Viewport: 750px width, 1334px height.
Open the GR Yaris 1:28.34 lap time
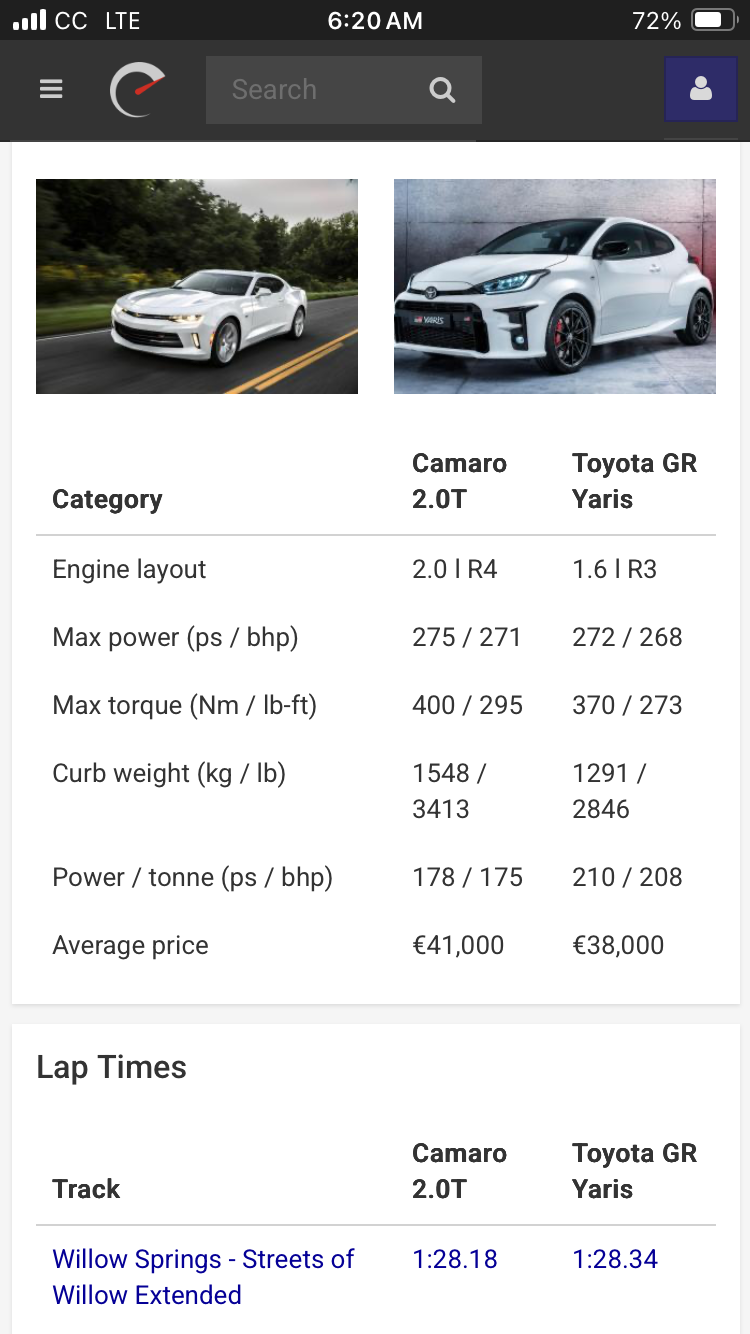point(615,1259)
